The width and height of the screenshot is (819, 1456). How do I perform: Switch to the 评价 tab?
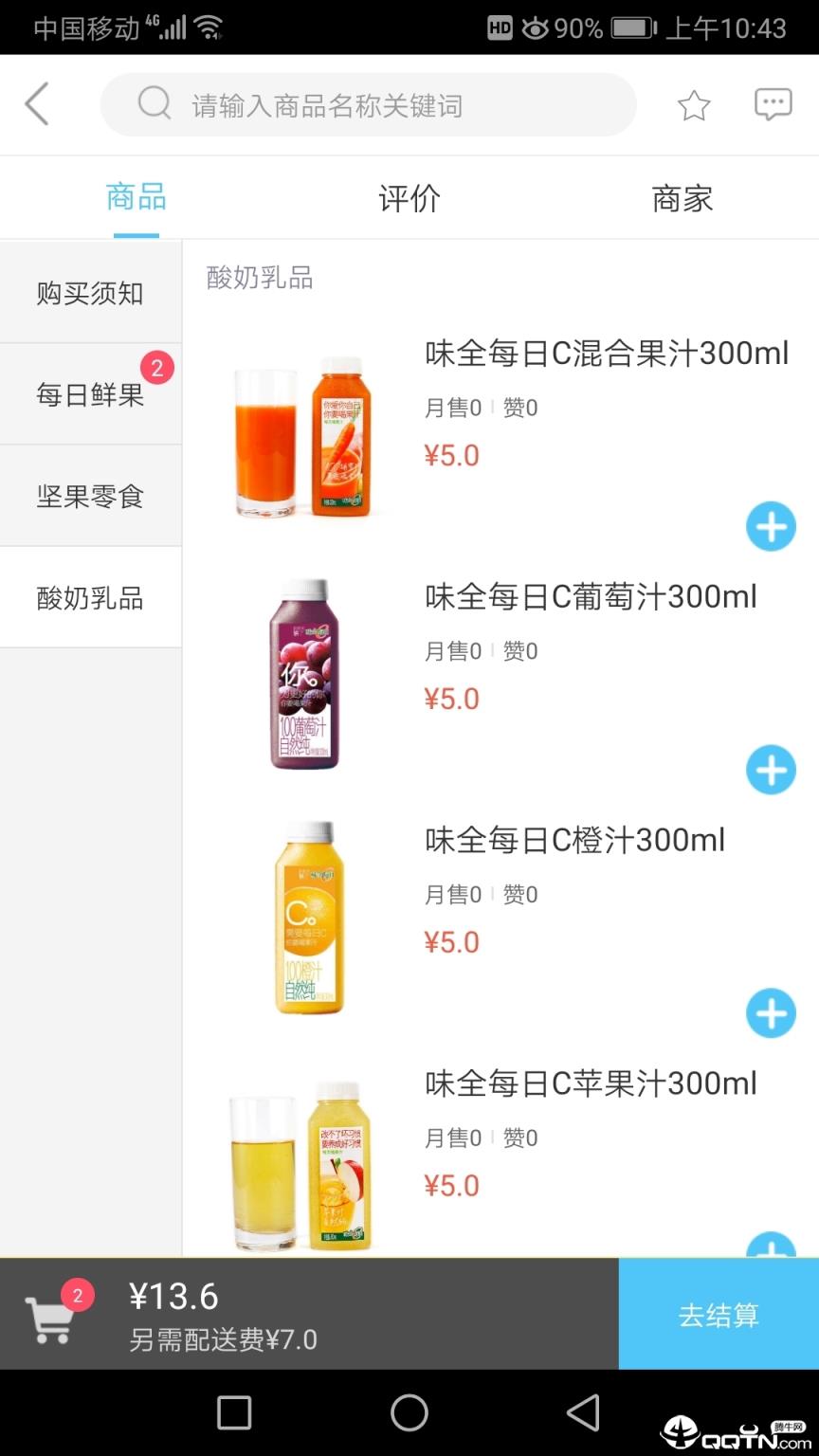point(410,198)
